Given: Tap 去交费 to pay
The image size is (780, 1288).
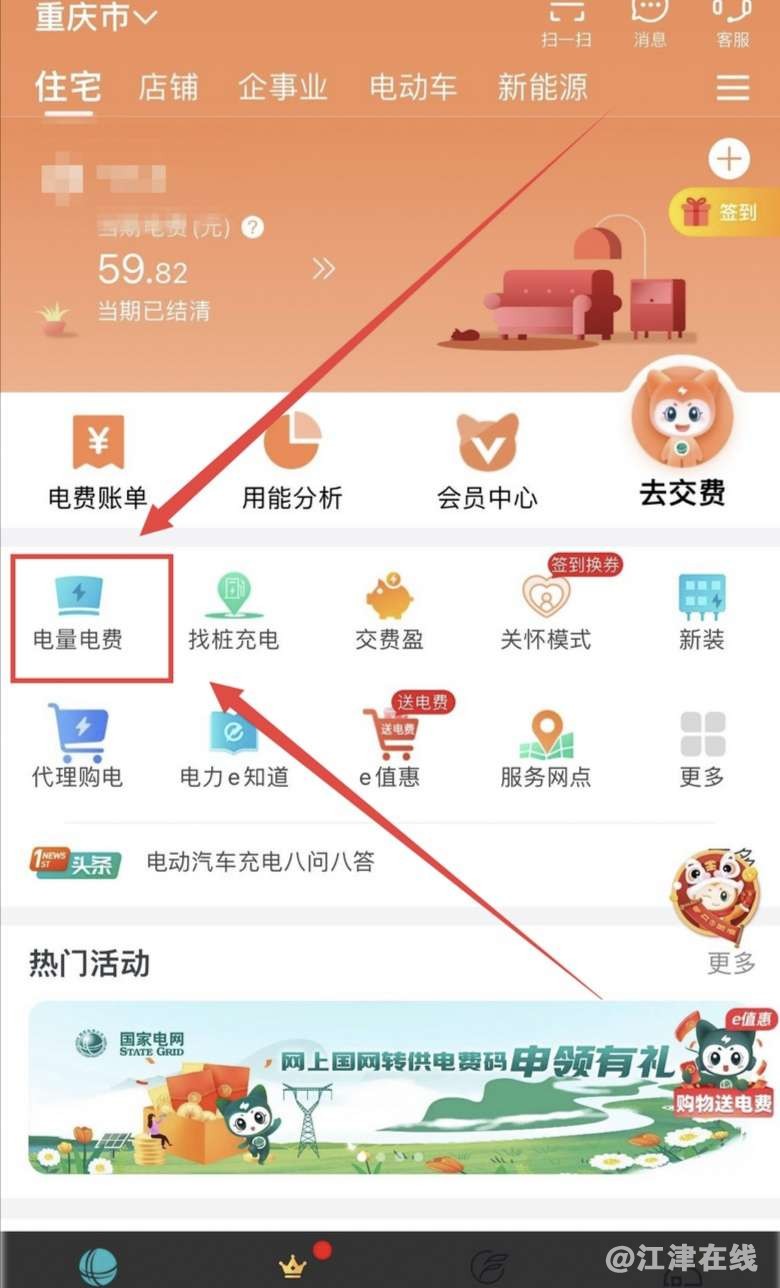Looking at the screenshot, I should click(x=682, y=440).
